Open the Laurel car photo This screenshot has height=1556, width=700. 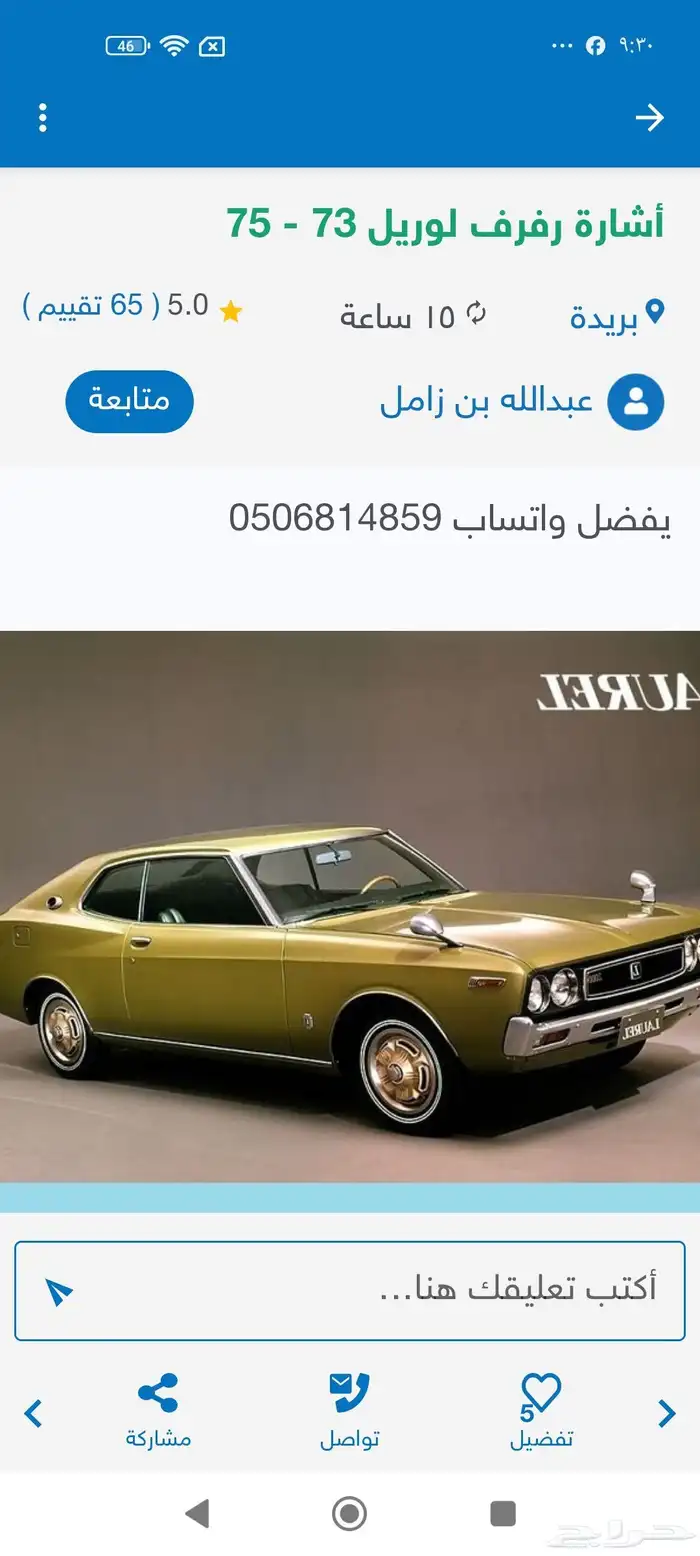(x=350, y=905)
